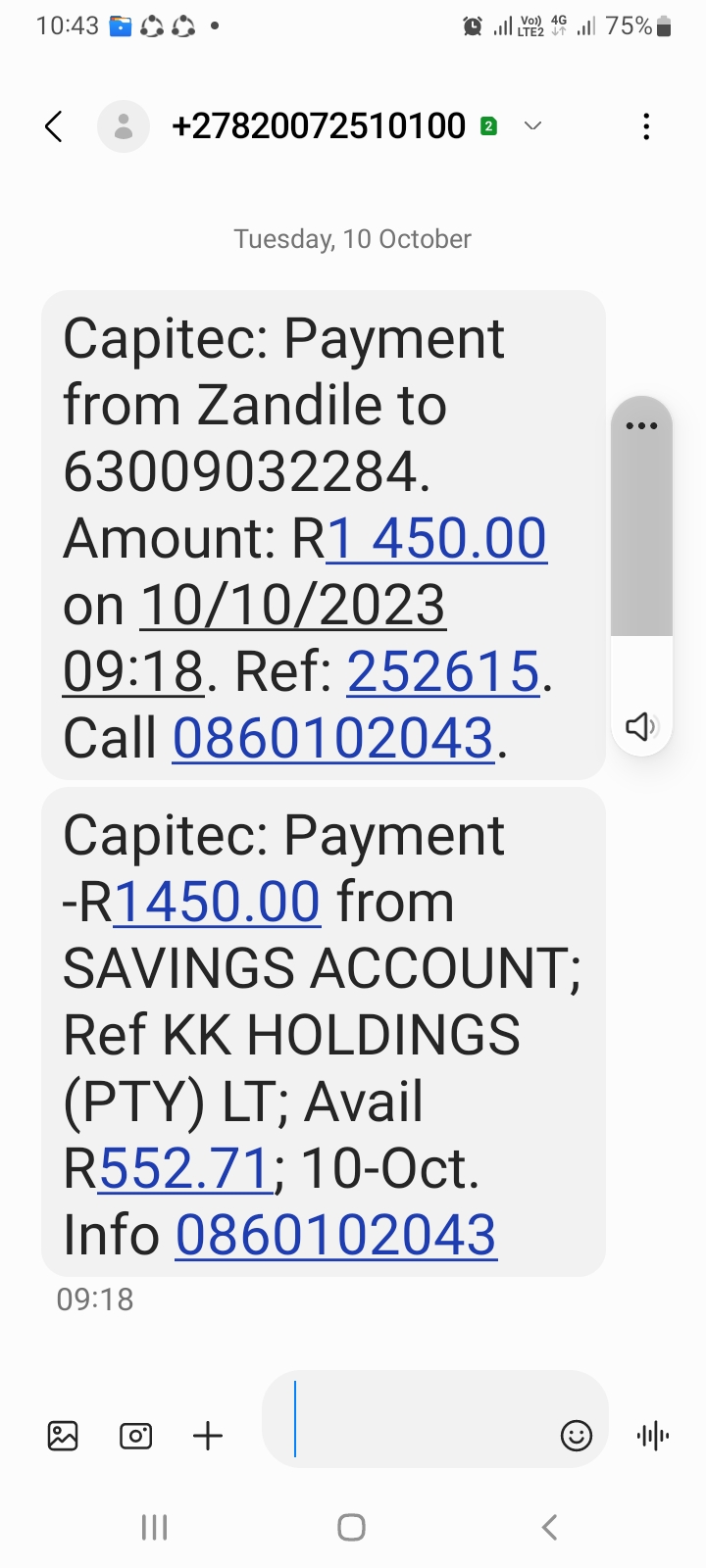Open the volume panel's three-dot options
Image resolution: width=706 pixels, height=1568 pixels.
click(x=641, y=425)
